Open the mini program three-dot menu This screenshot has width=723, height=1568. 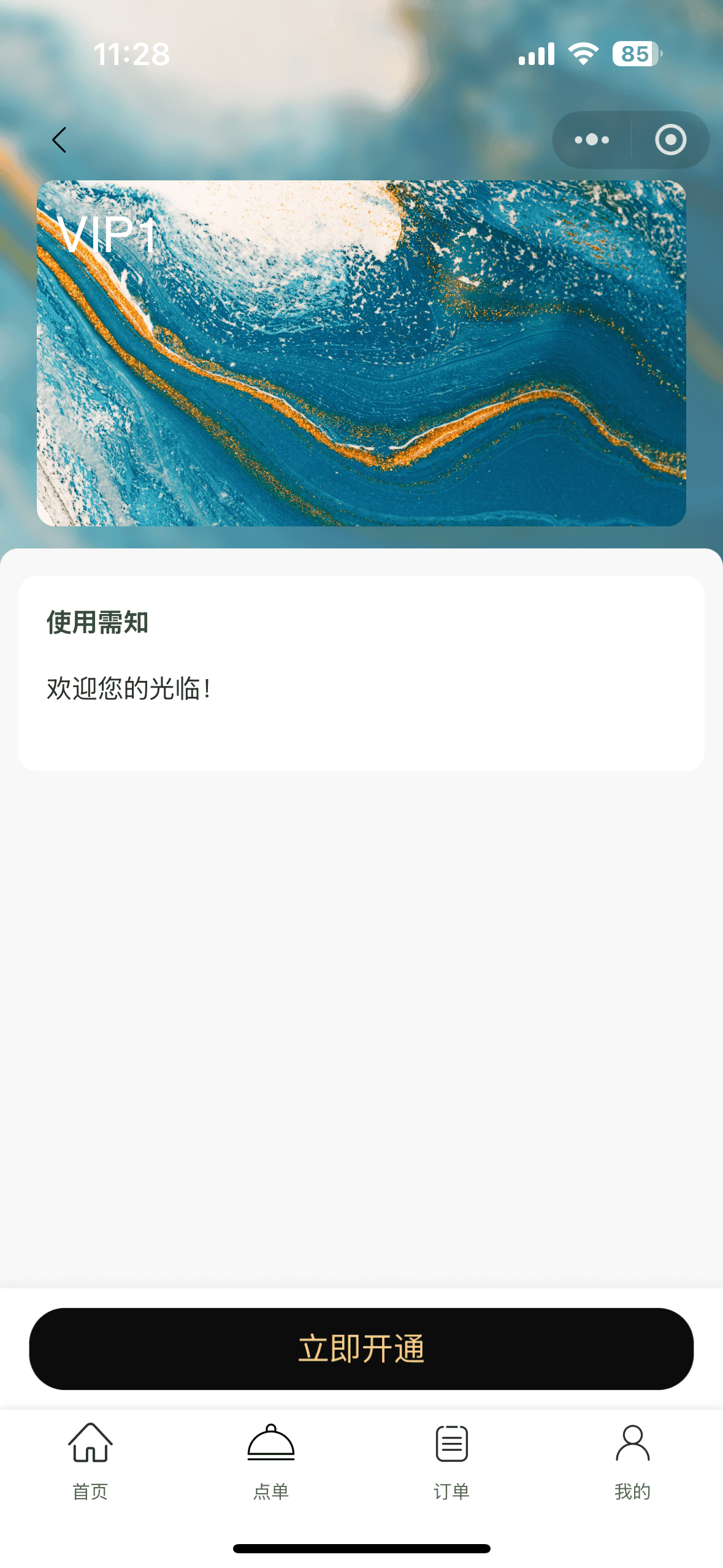[x=592, y=140]
